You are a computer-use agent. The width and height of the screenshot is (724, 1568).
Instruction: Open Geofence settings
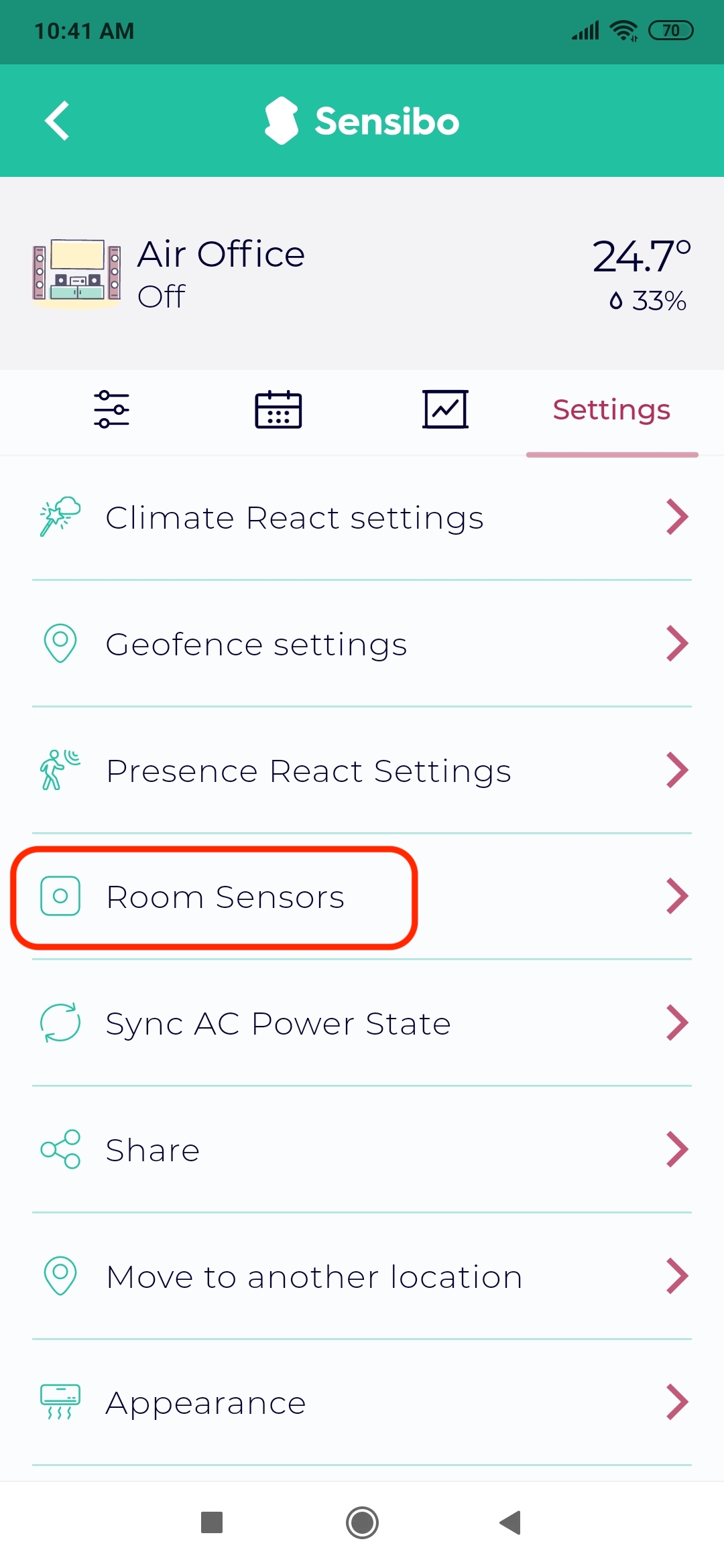[x=362, y=644]
